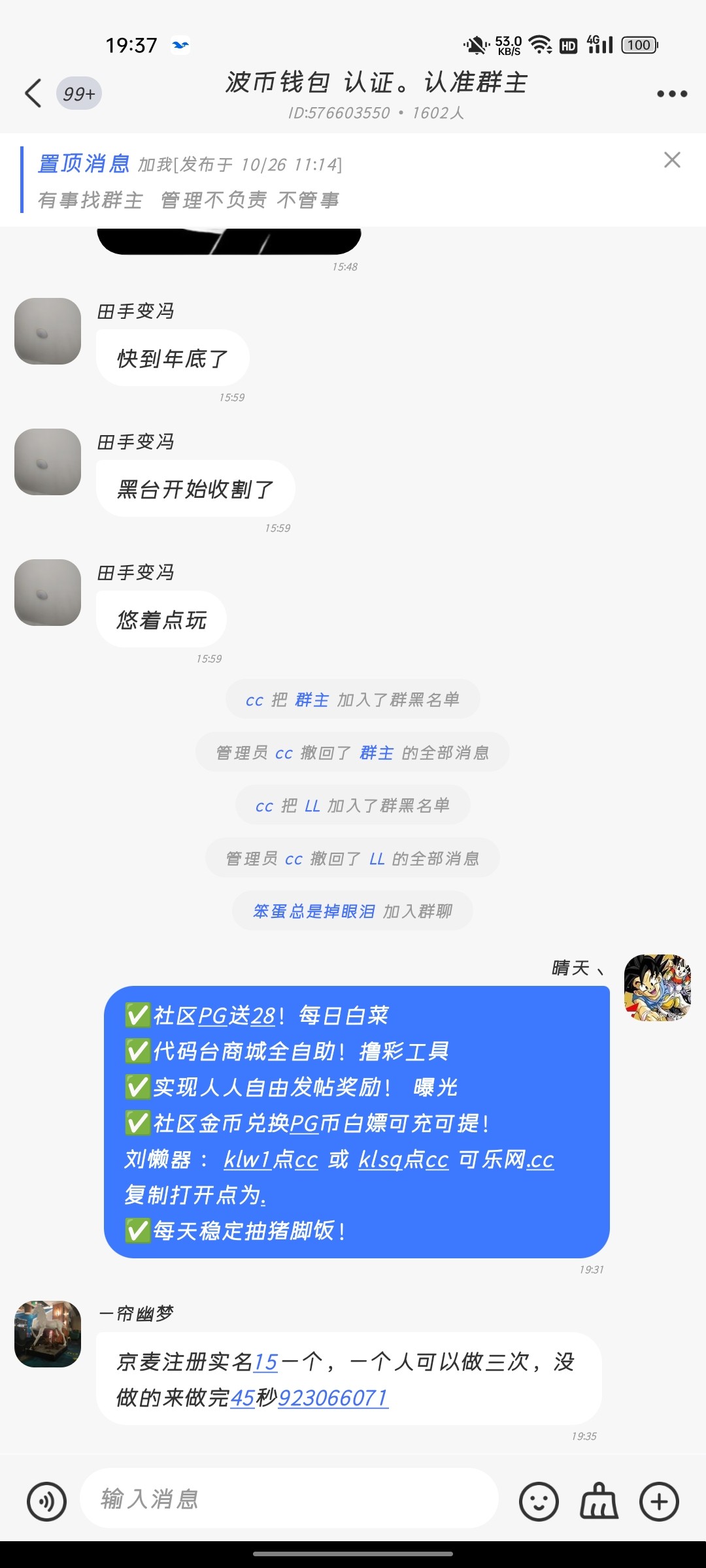Screen dimensions: 706x1568
Task: Tap the Wi-Fi icon in the status bar
Action: pos(538,44)
